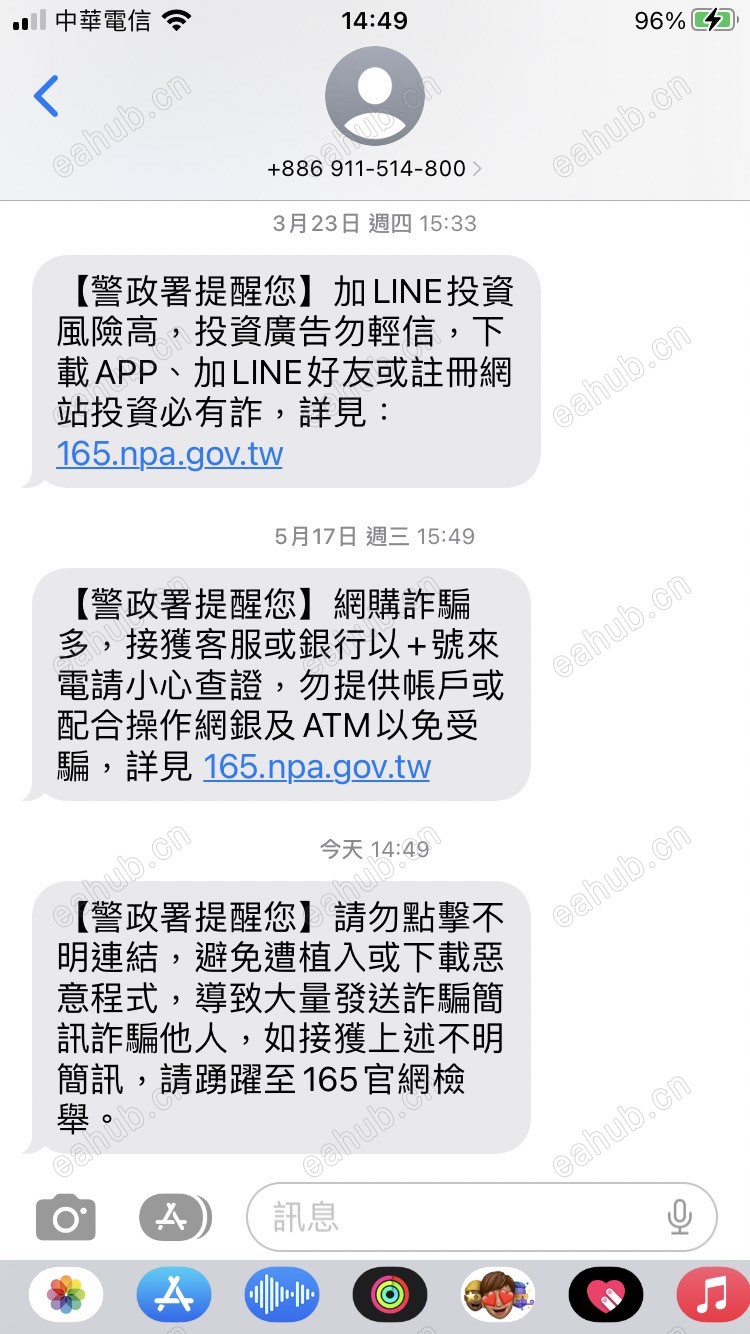Screen dimensions: 750x1334
Task: Start voice dictation with the microphone icon
Action: pyautogui.click(x=680, y=1217)
